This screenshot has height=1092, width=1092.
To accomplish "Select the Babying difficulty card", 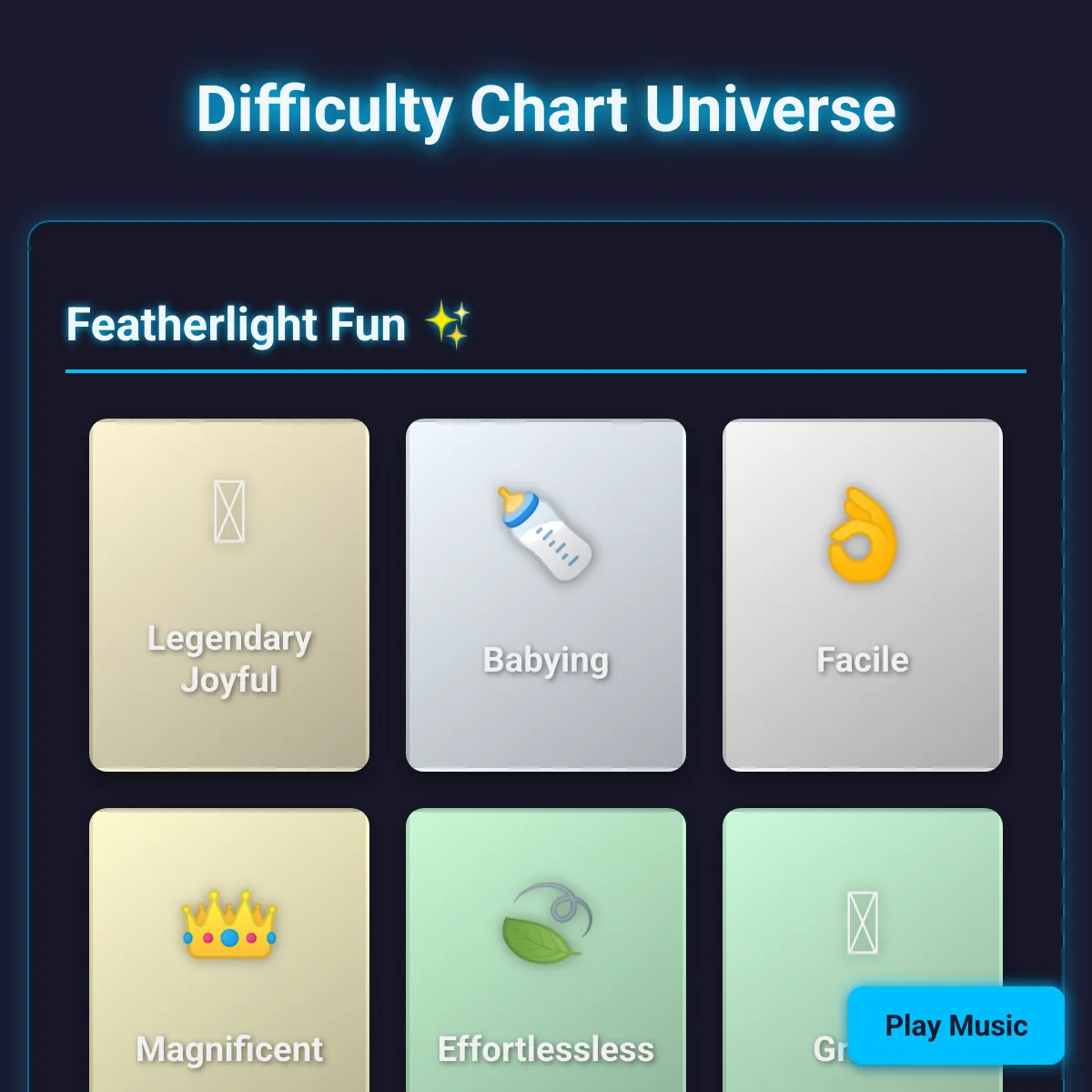I will (546, 595).
